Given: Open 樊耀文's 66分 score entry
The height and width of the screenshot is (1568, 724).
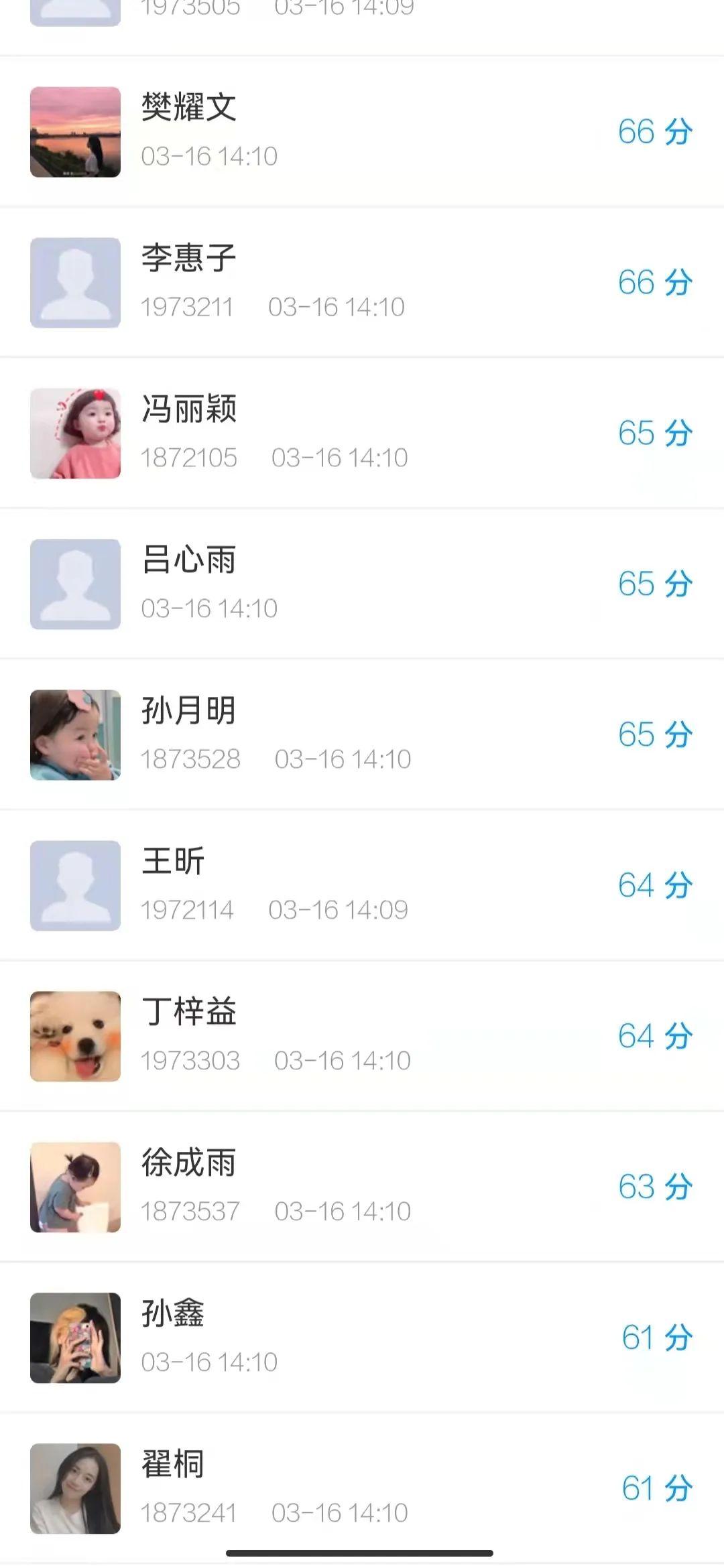Looking at the screenshot, I should point(362,131).
